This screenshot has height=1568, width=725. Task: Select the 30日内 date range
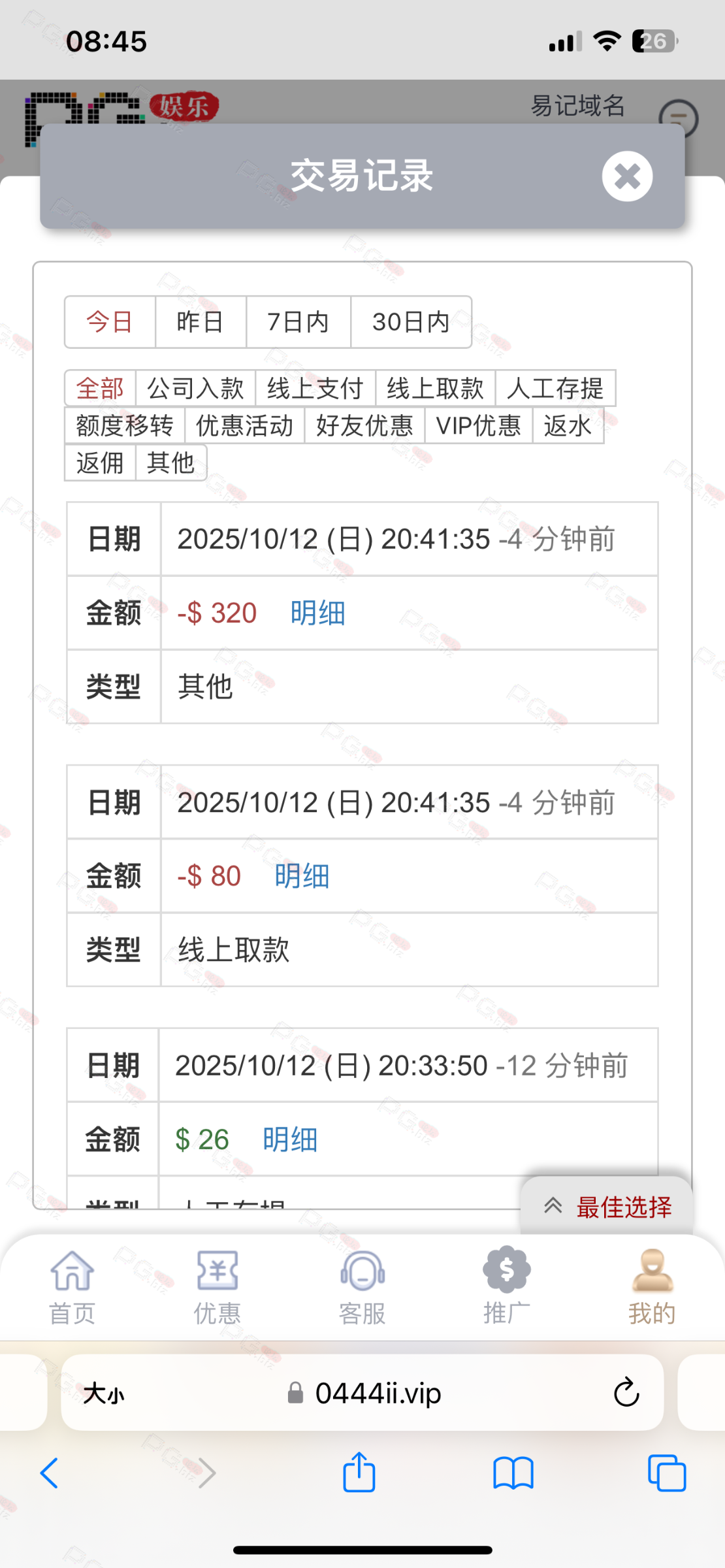coord(411,322)
